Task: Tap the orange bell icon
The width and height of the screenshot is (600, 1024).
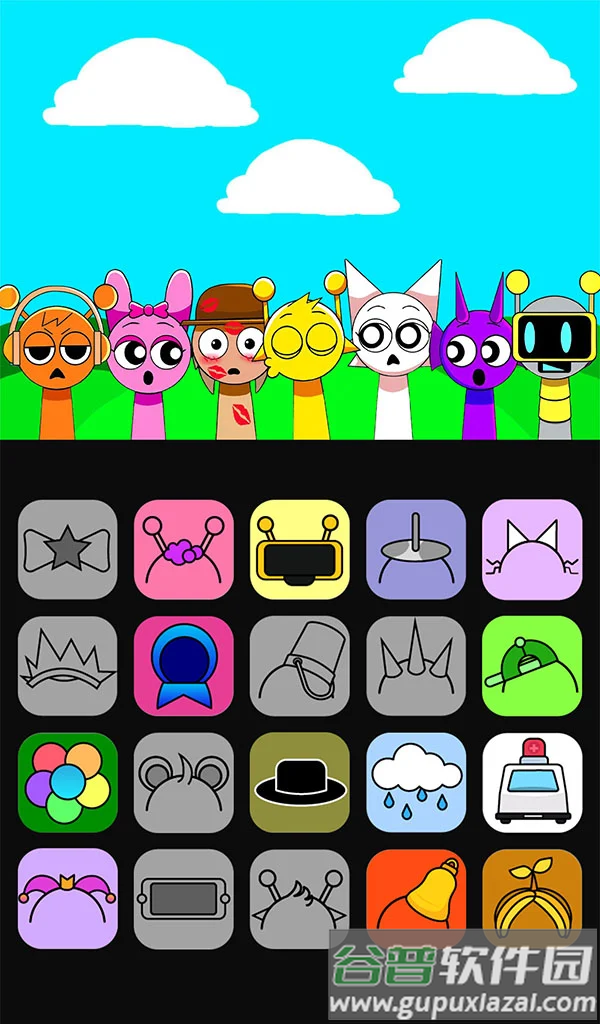Action: click(416, 890)
